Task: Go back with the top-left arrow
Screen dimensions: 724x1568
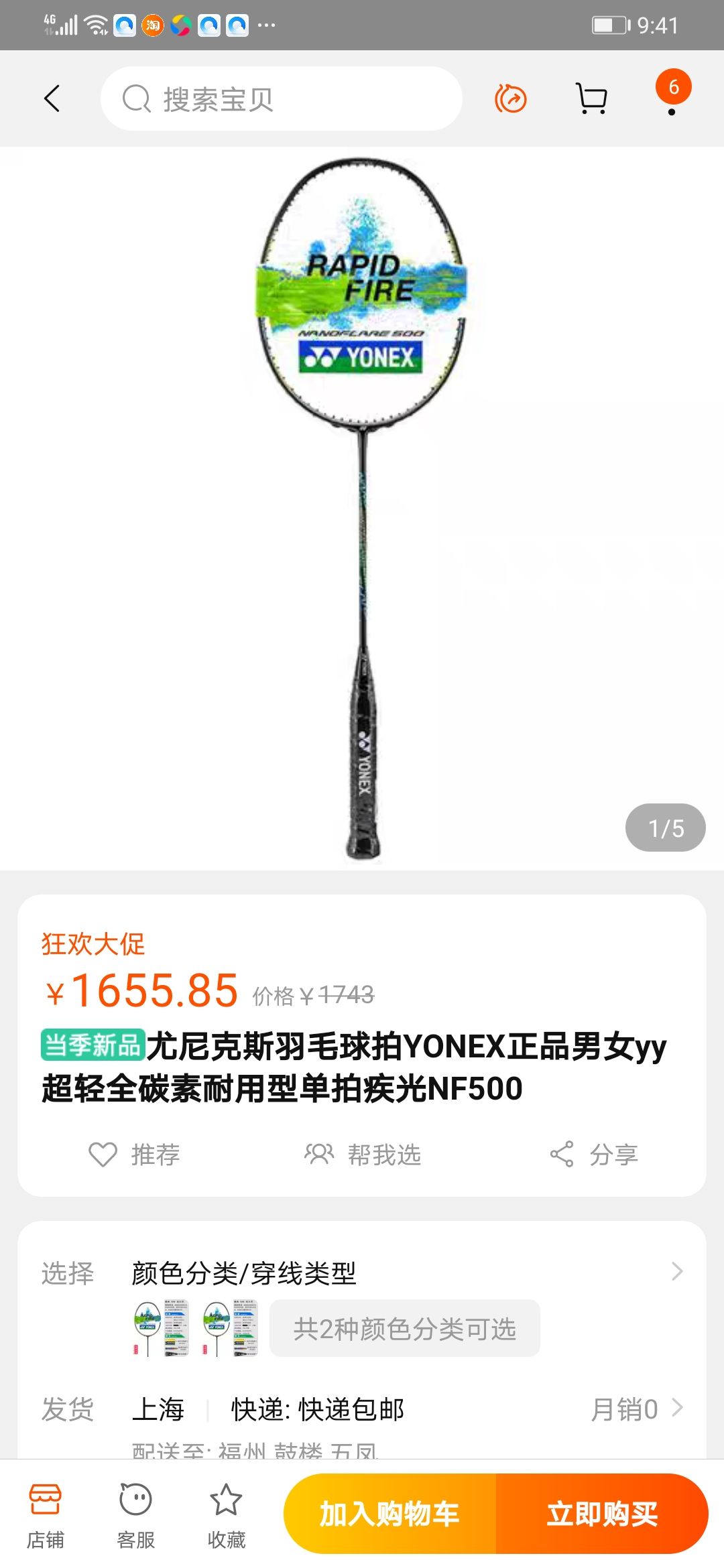Action: (x=52, y=99)
